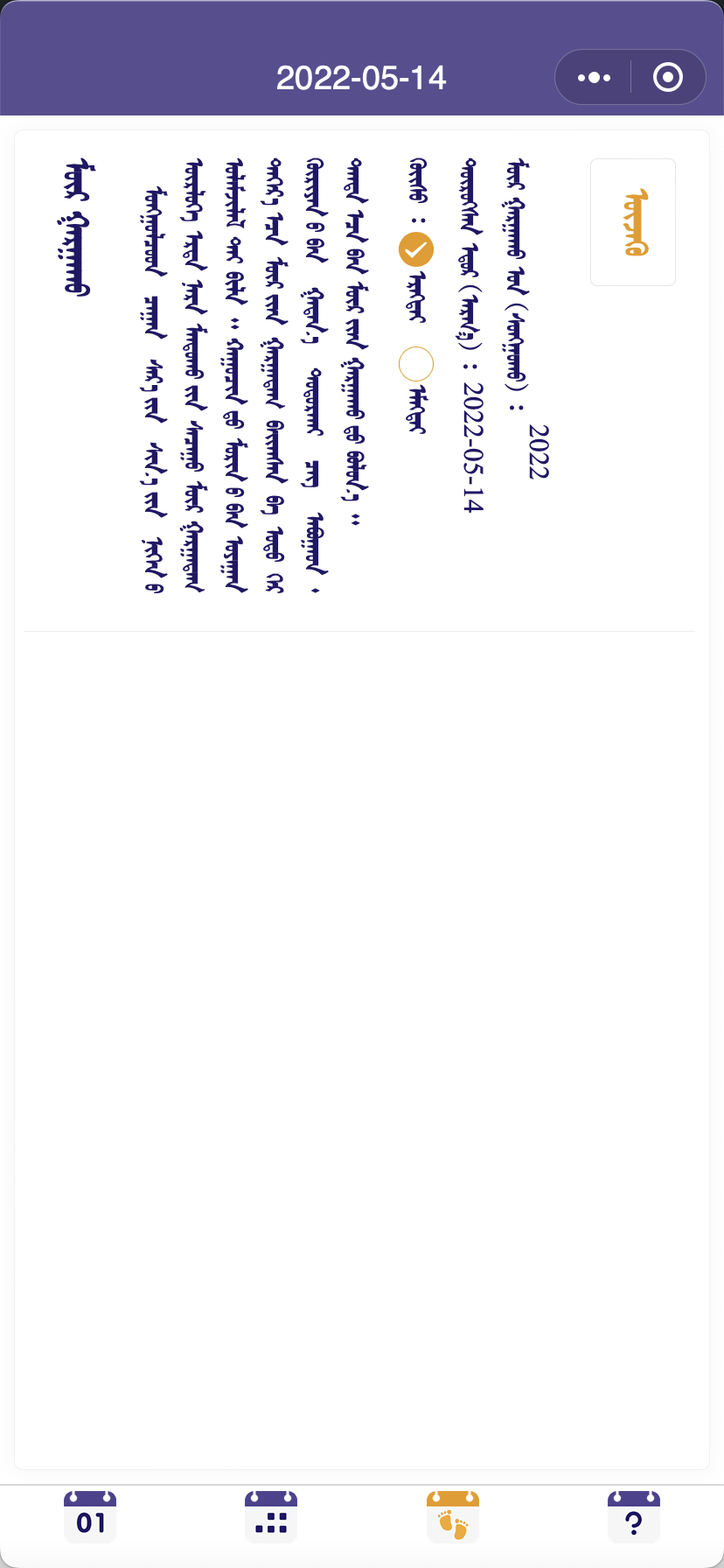This screenshot has width=724, height=1568.
Task: Close the mini program with the circle button
Action: tap(668, 78)
